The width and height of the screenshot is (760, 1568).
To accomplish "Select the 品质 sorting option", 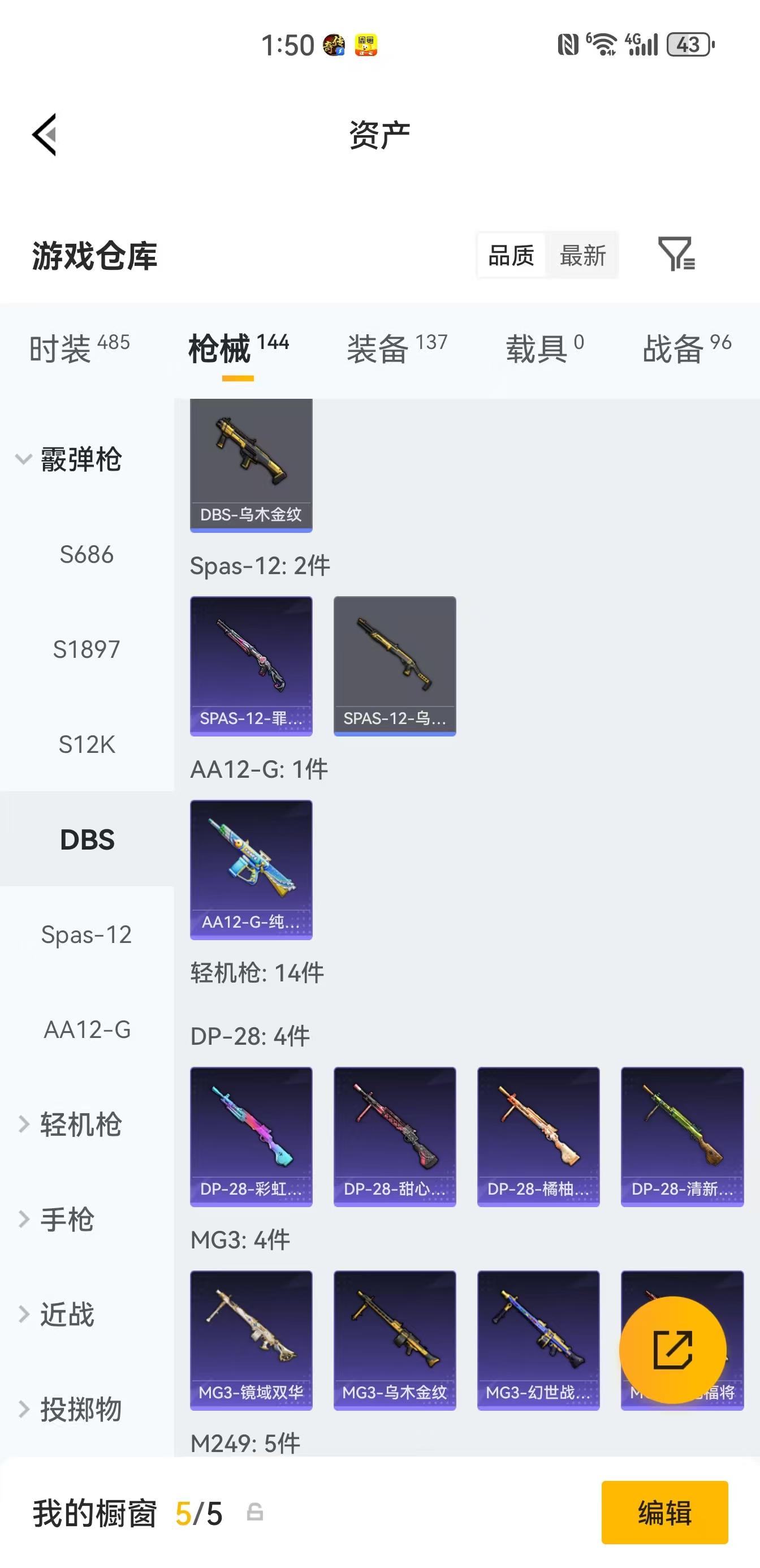I will [511, 256].
